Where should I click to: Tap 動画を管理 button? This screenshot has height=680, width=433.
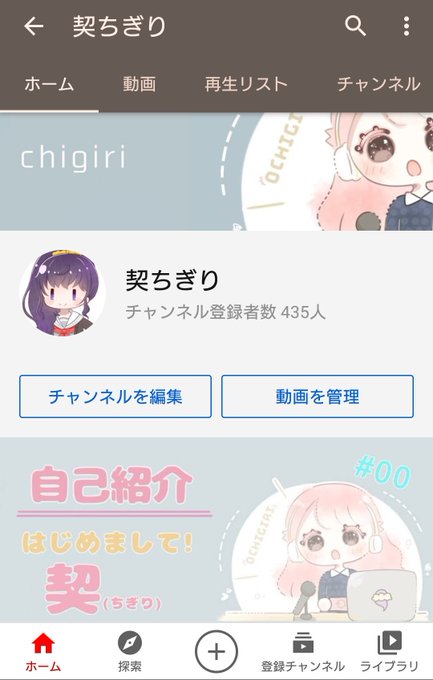pyautogui.click(x=318, y=396)
